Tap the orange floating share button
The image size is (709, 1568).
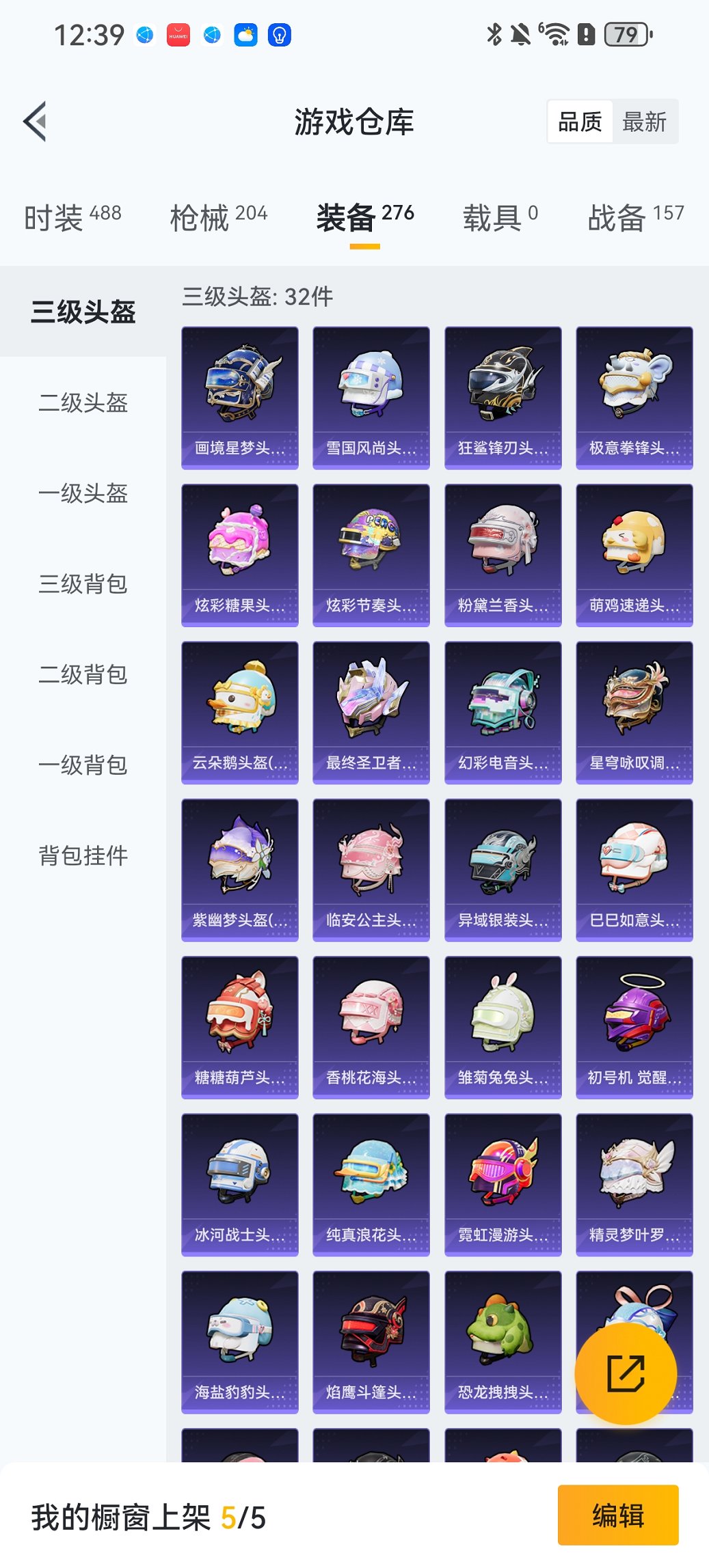point(626,1373)
